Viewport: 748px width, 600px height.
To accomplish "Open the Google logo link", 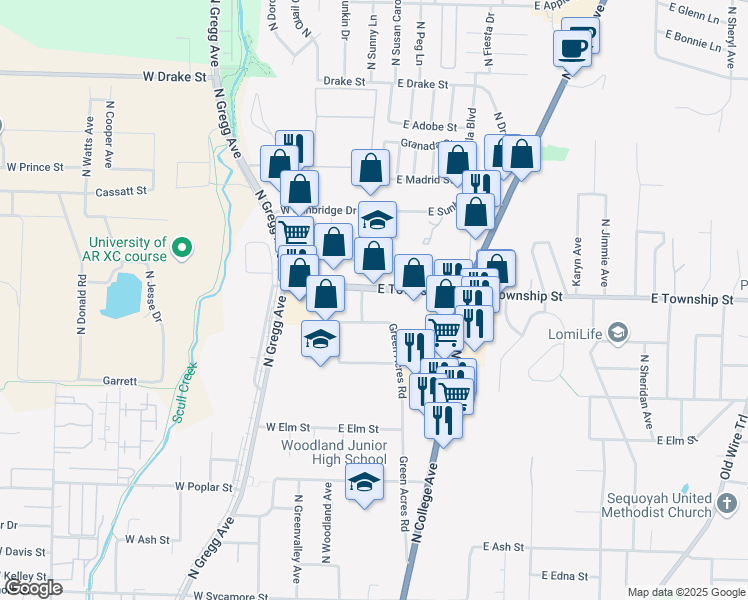I will coord(33,588).
